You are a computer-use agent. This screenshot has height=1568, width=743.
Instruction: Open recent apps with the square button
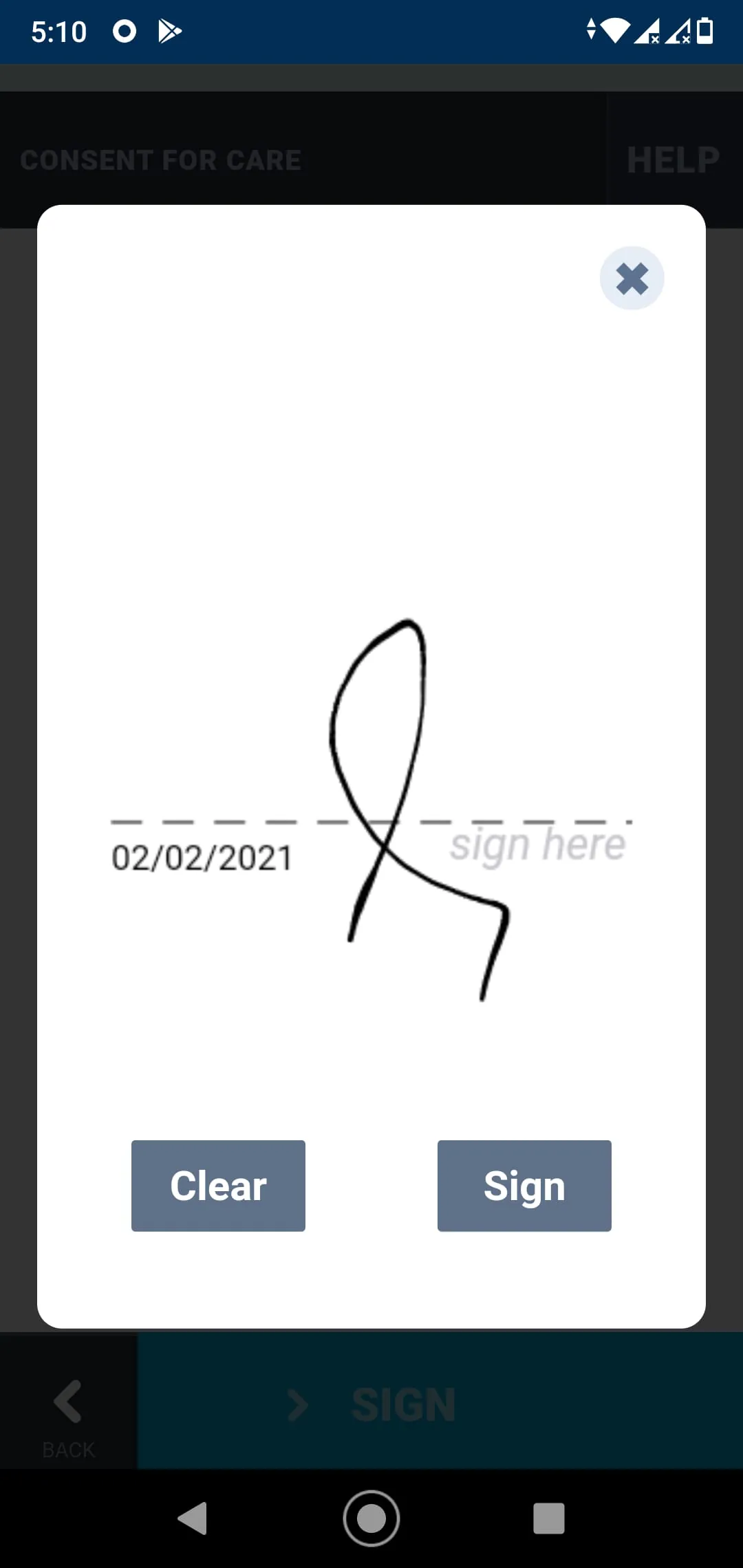548,1518
